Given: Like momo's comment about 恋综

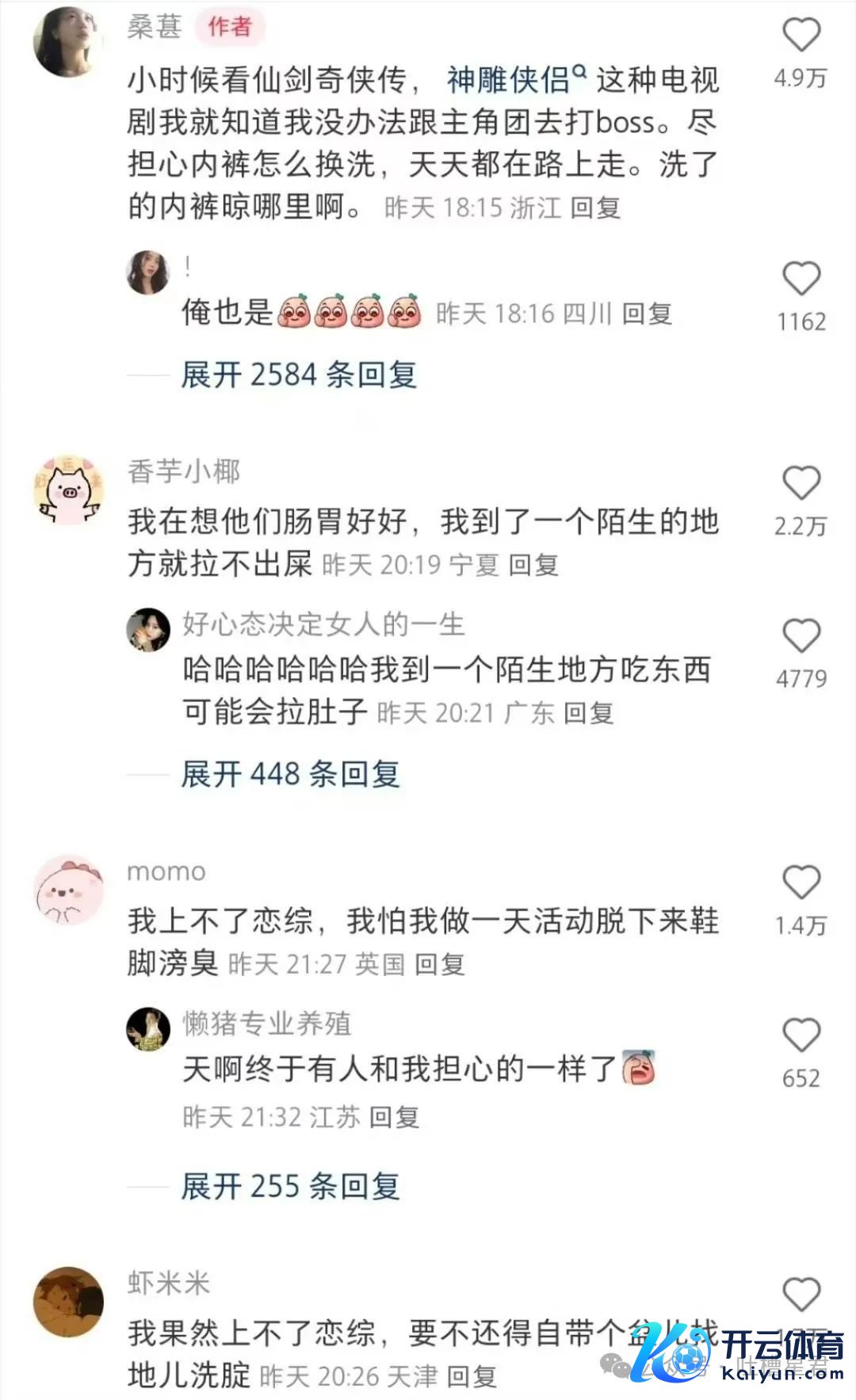Looking at the screenshot, I should coord(801,883).
